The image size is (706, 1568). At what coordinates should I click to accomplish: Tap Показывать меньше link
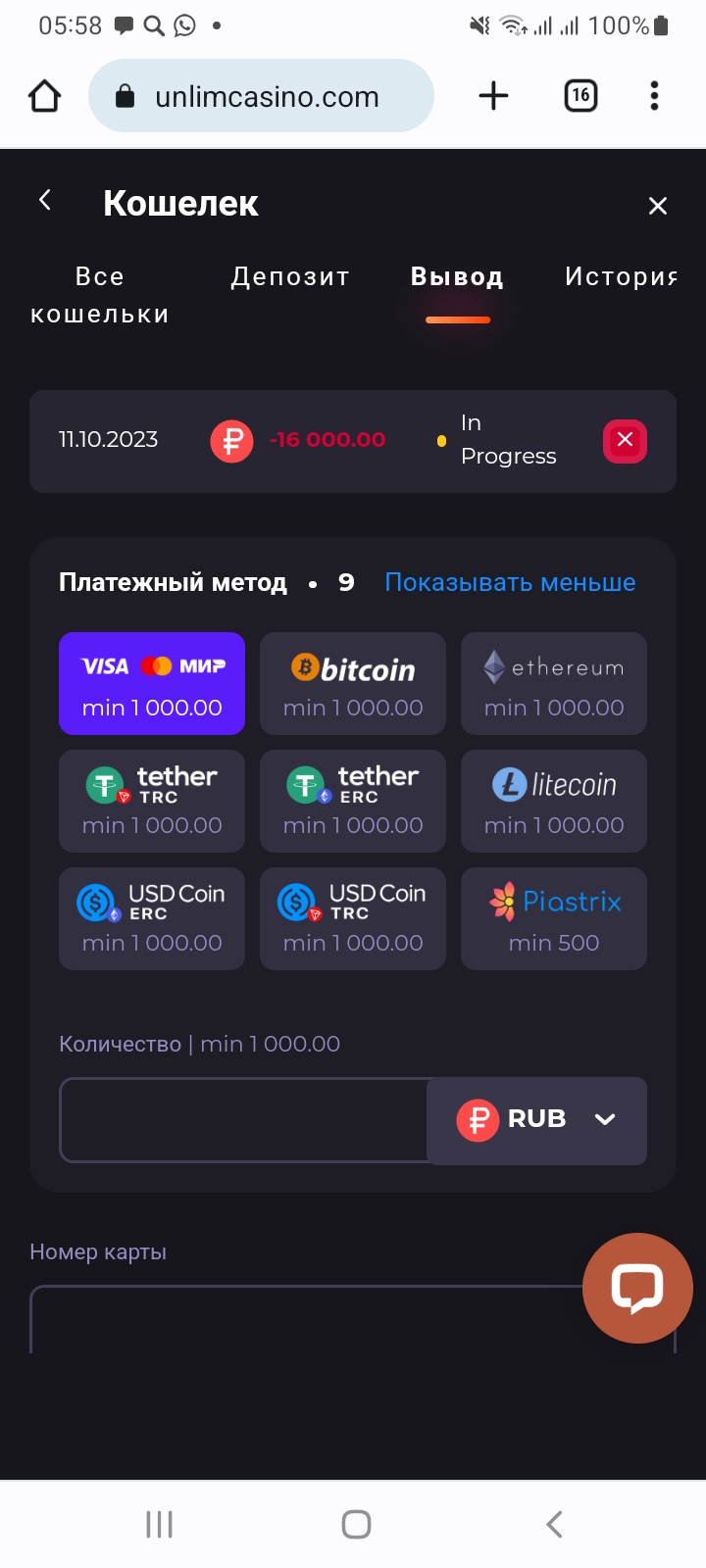point(510,582)
